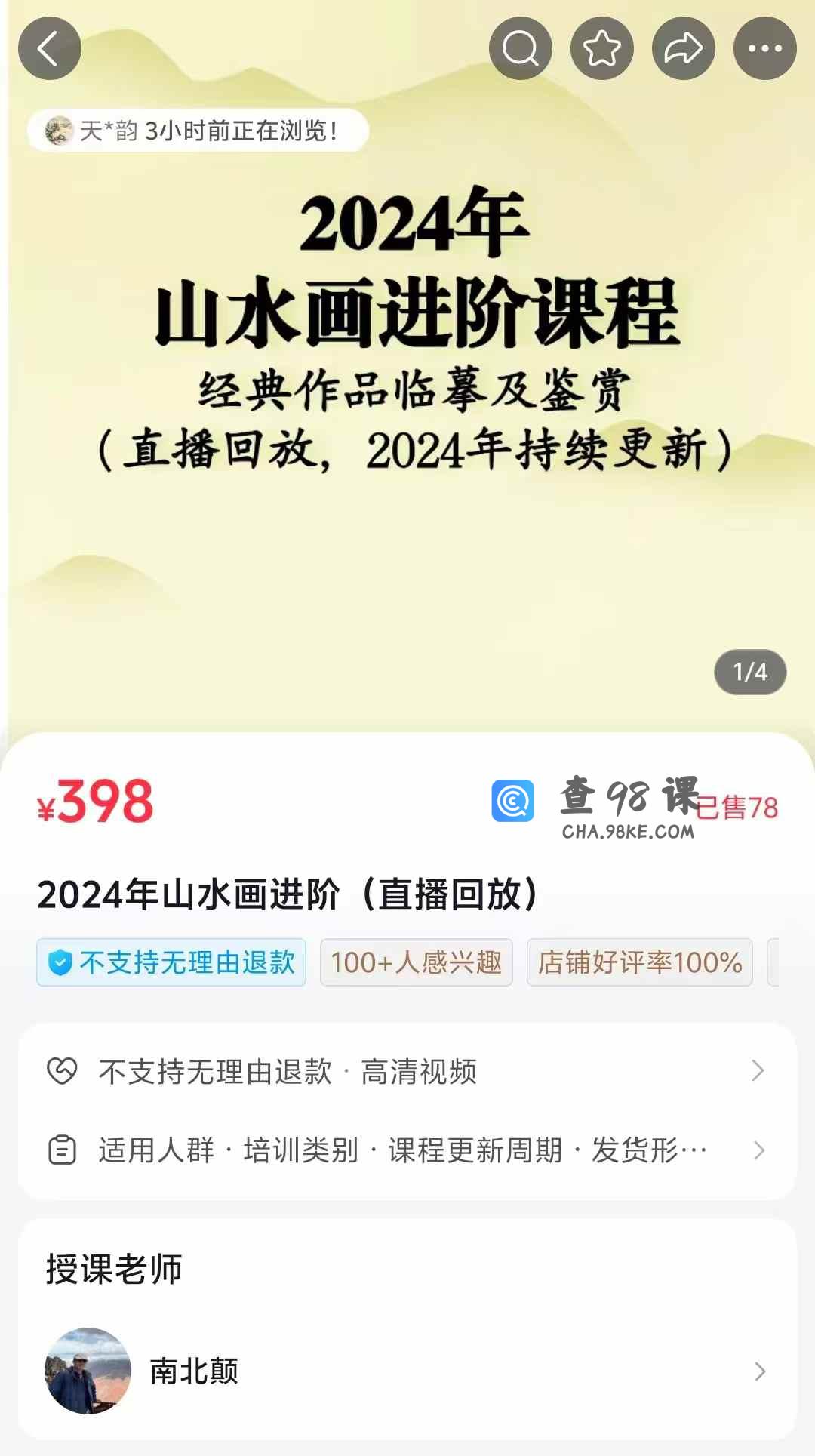815x1456 pixels.
Task: Go back using the top-left arrow
Action: point(50,49)
